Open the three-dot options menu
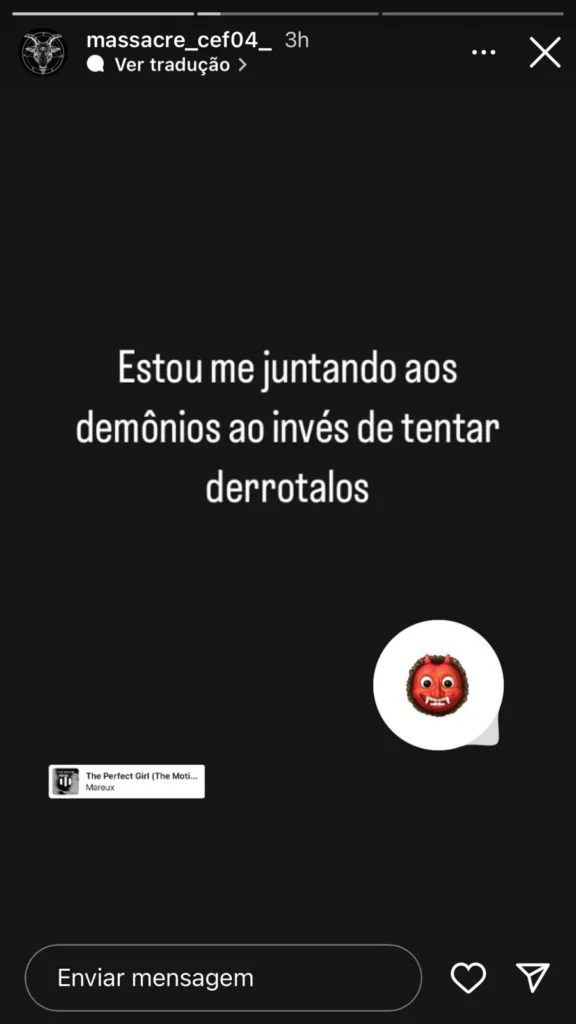576x1024 pixels. click(483, 52)
